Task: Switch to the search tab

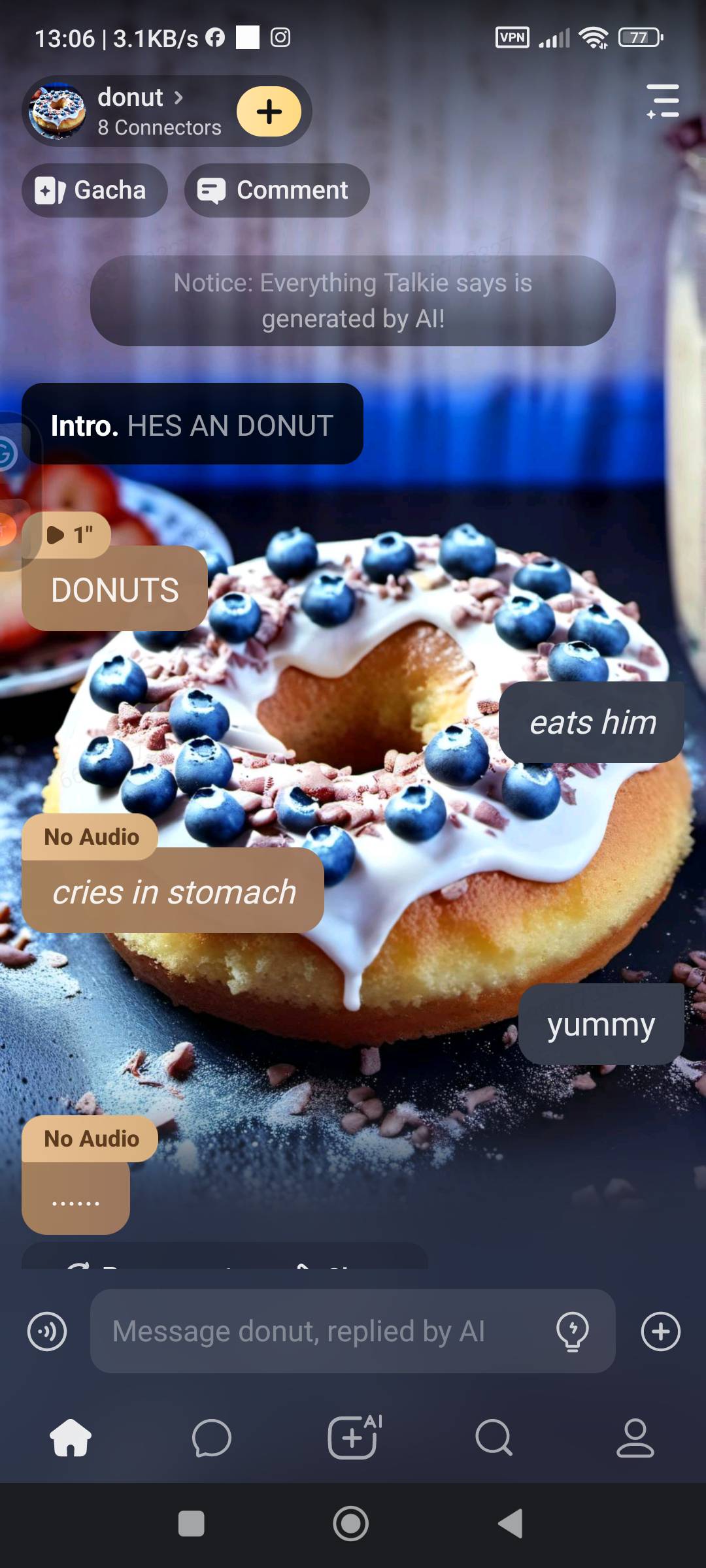Action: tap(494, 1438)
